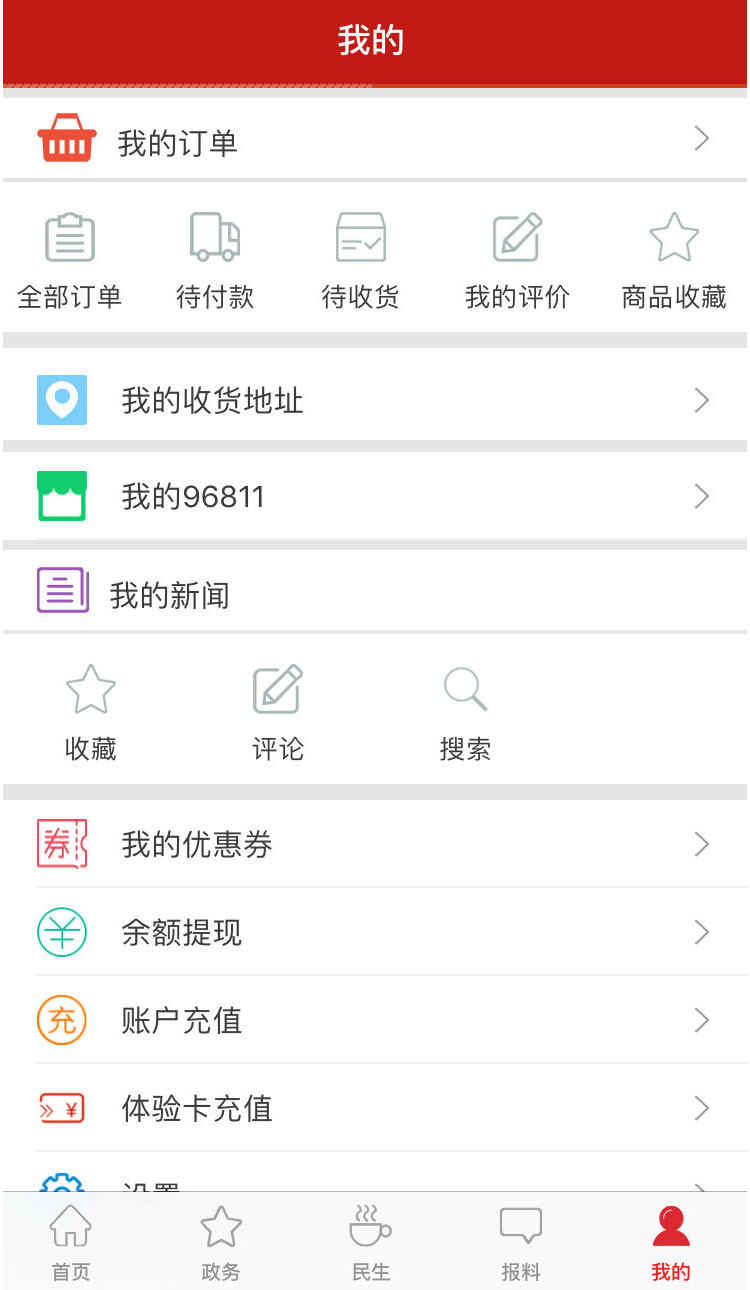Expand the 我的96811 section

point(375,496)
